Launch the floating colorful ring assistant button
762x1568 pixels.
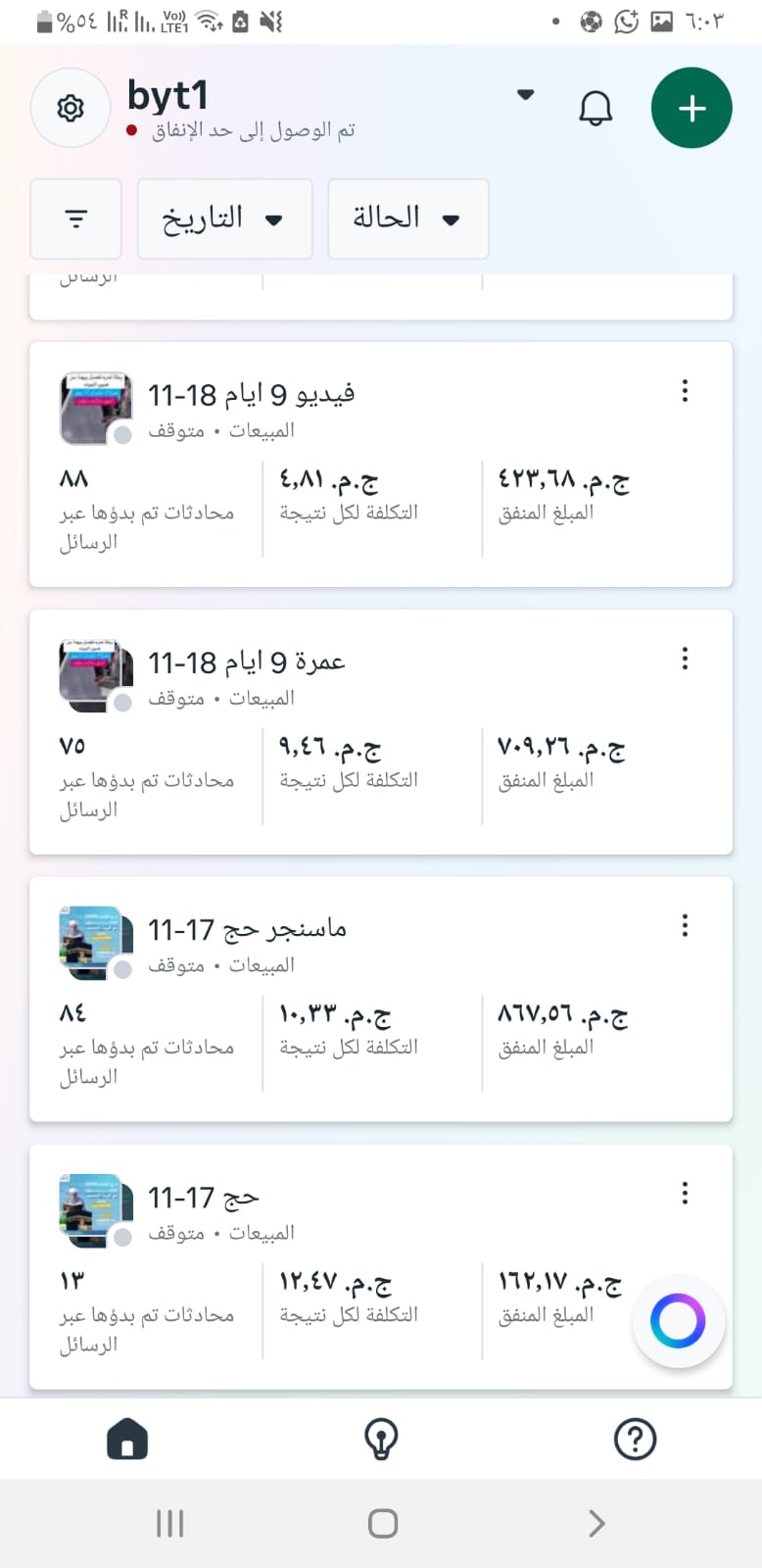[678, 1321]
